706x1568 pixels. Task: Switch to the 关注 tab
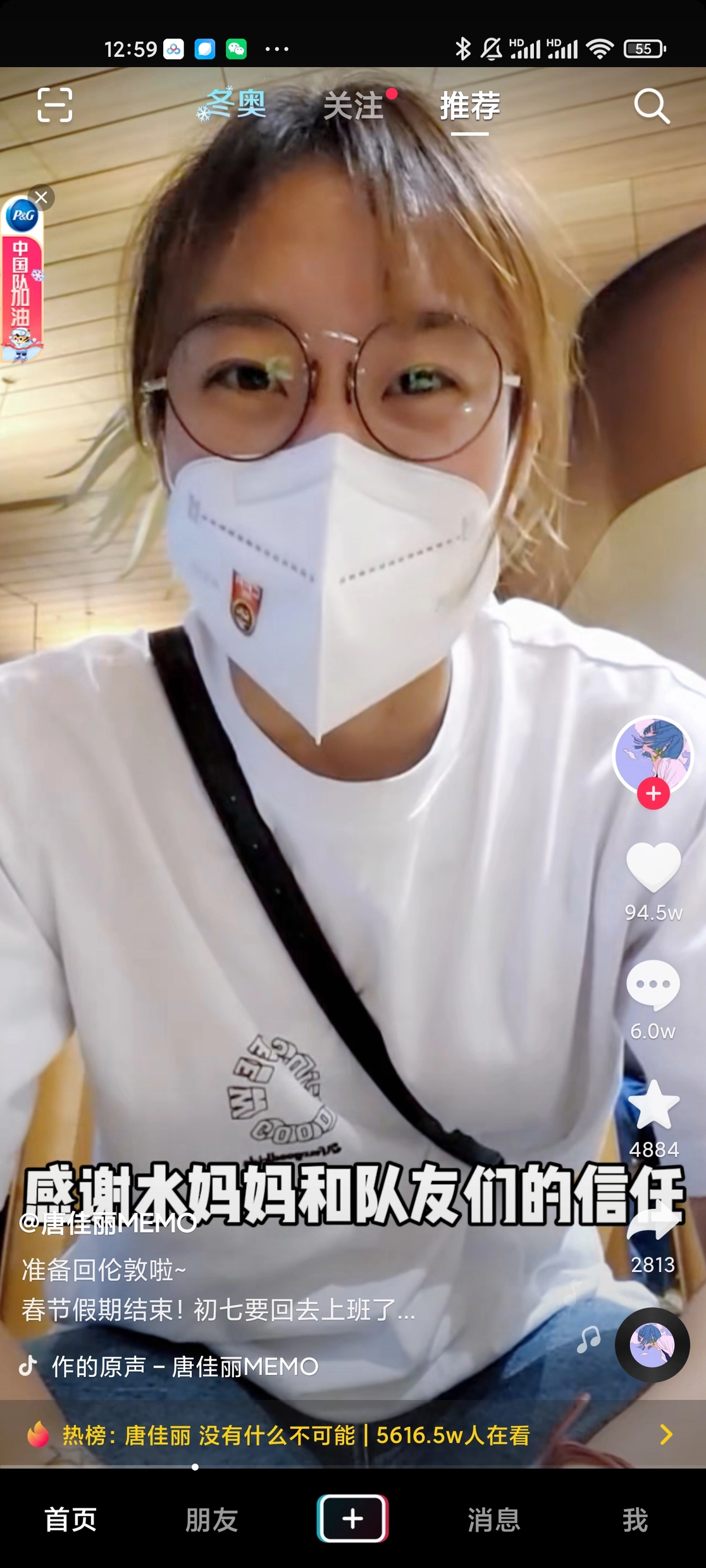[x=354, y=105]
